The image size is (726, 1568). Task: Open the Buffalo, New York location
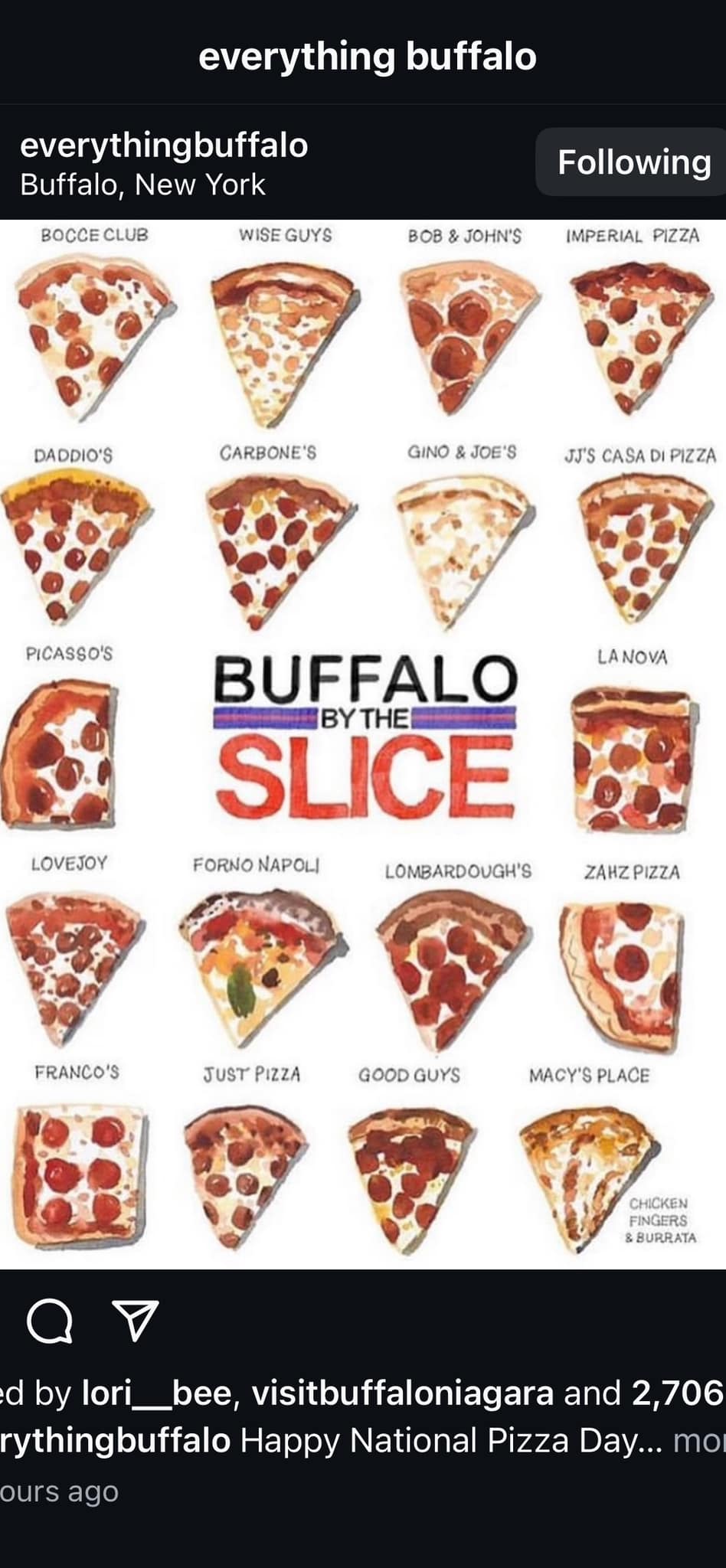point(142,185)
